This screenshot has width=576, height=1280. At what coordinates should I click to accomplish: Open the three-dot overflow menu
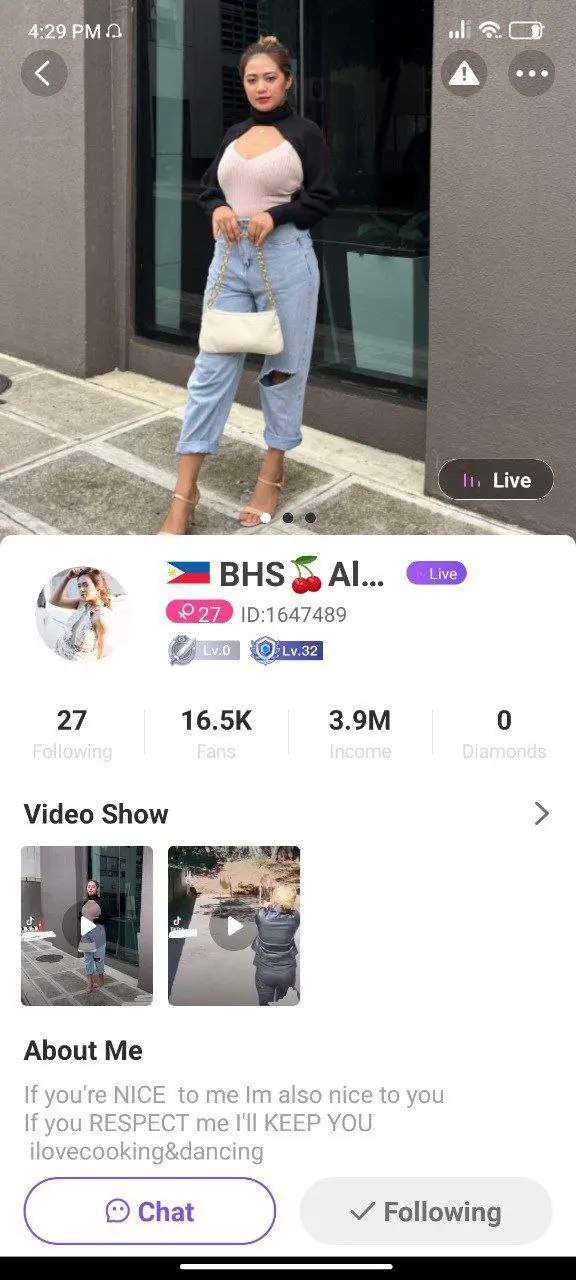pyautogui.click(x=531, y=73)
